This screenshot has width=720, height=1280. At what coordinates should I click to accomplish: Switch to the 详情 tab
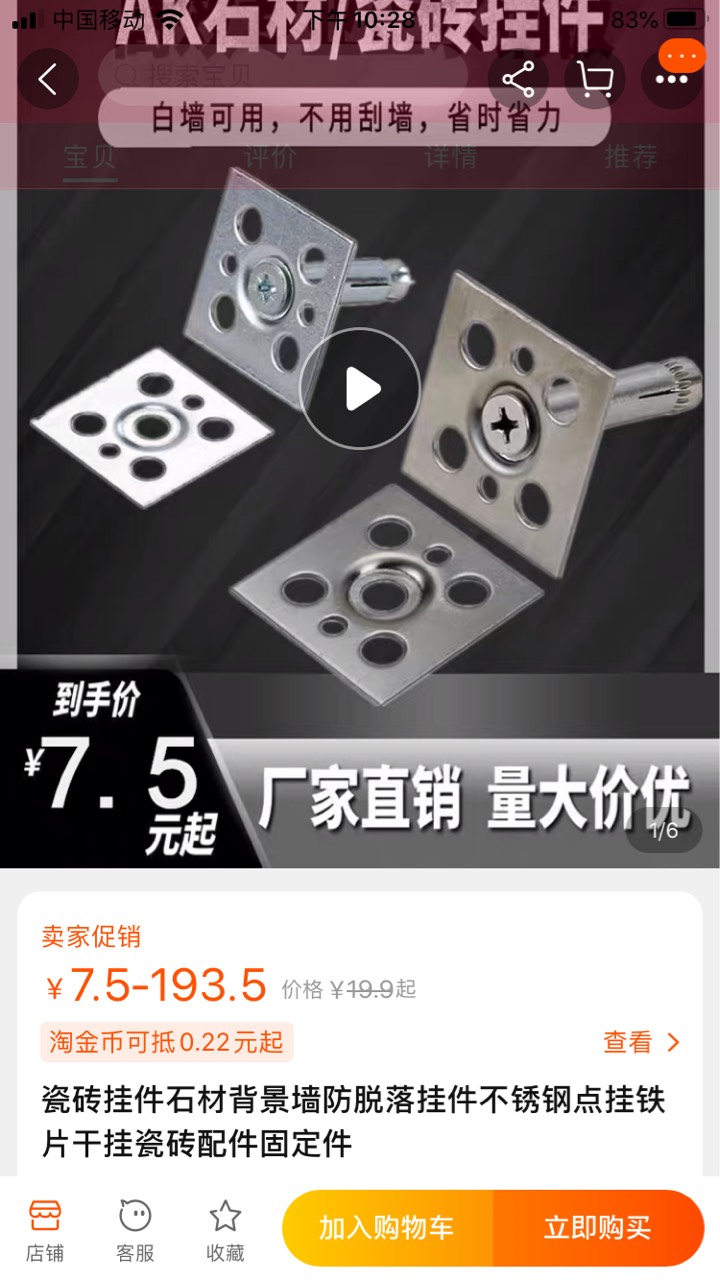pos(450,157)
